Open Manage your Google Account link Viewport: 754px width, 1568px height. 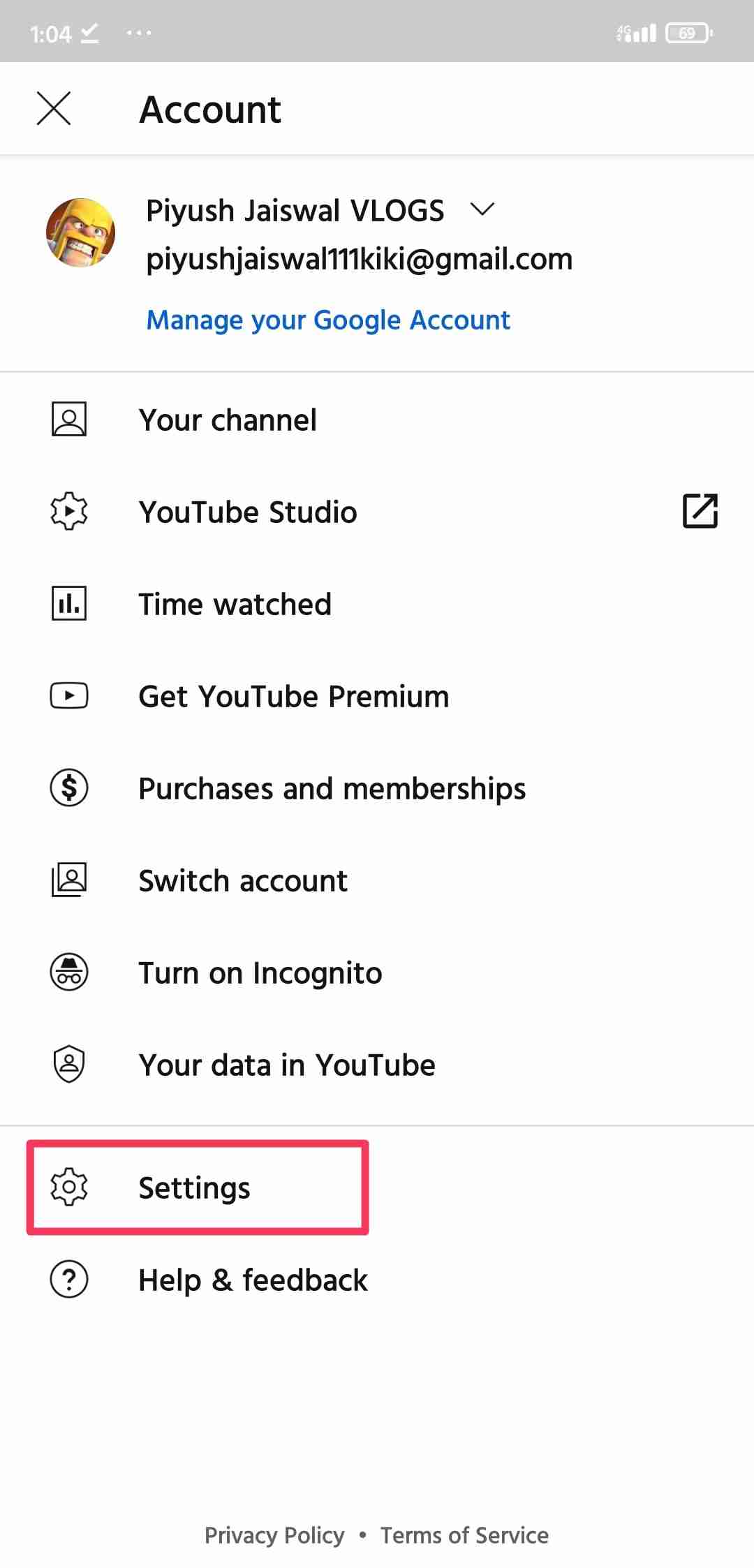point(328,320)
